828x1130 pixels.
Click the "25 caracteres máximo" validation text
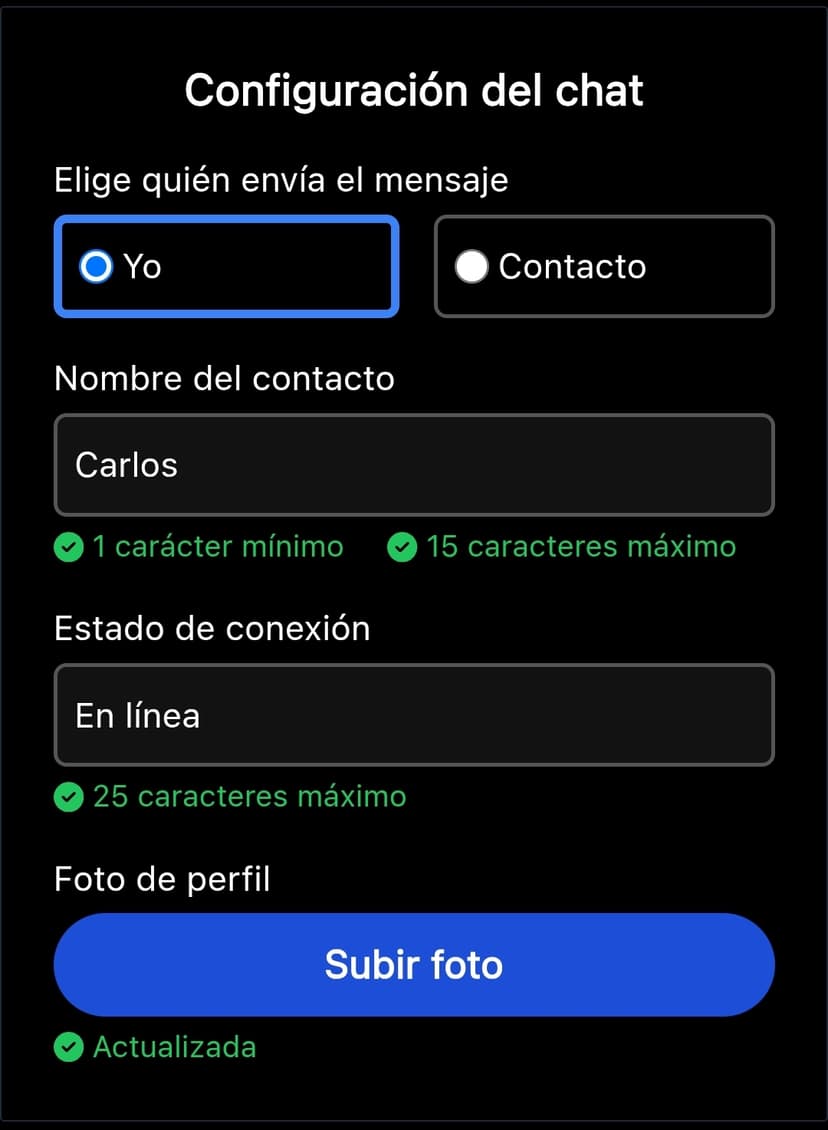246,797
